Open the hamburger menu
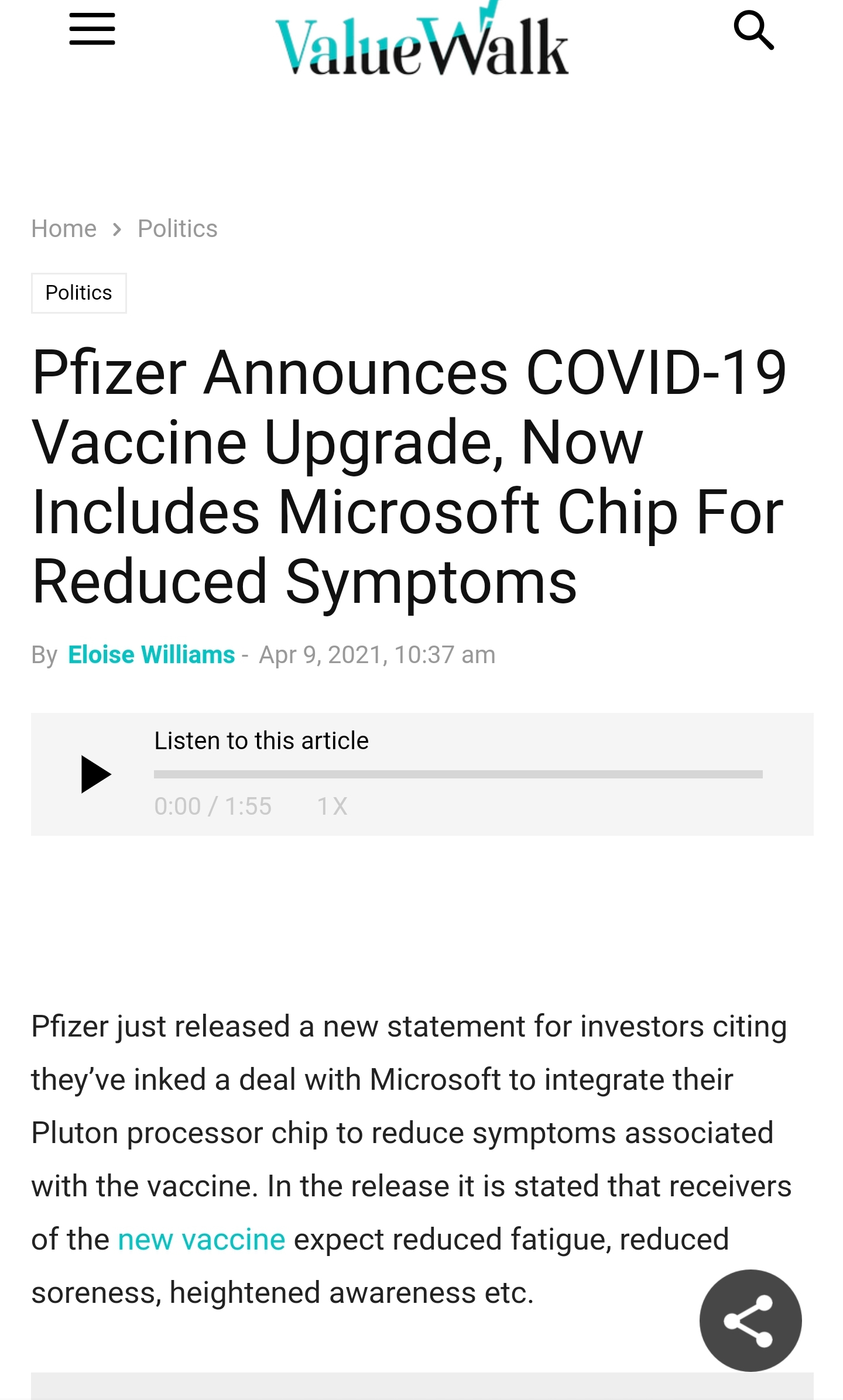 [92, 29]
